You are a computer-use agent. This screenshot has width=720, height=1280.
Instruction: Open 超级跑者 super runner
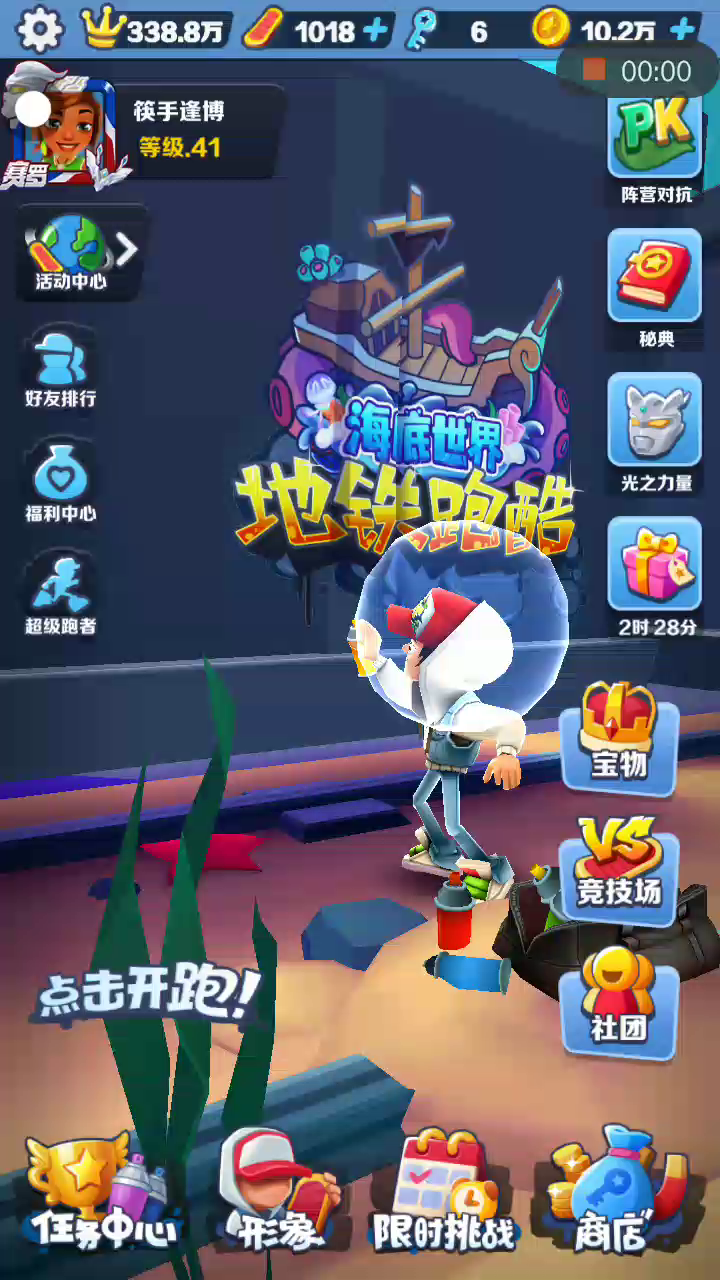coord(60,597)
